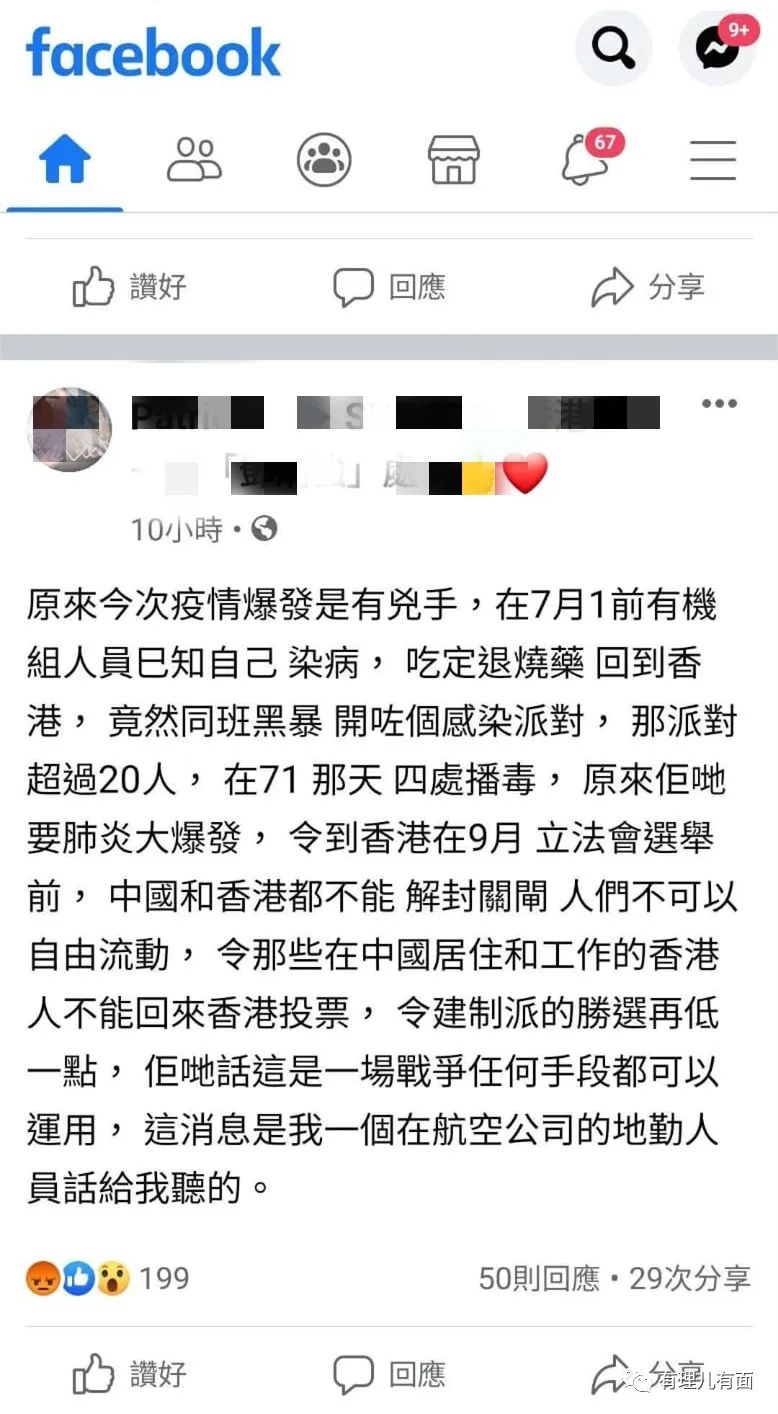This screenshot has height=1414, width=778.
Task: Open Facebook search
Action: (613, 47)
